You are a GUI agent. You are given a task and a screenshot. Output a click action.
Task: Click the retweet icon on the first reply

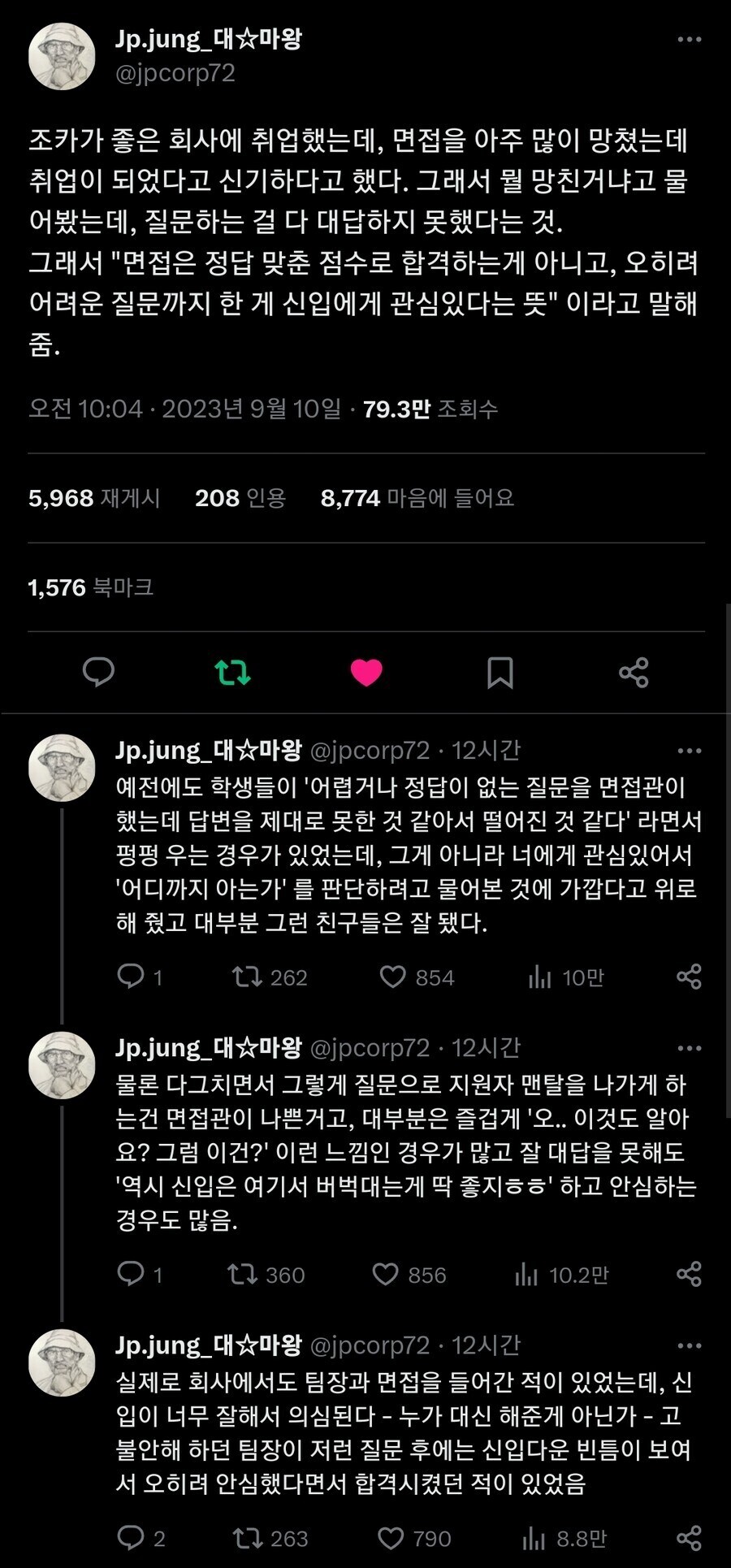click(x=252, y=977)
